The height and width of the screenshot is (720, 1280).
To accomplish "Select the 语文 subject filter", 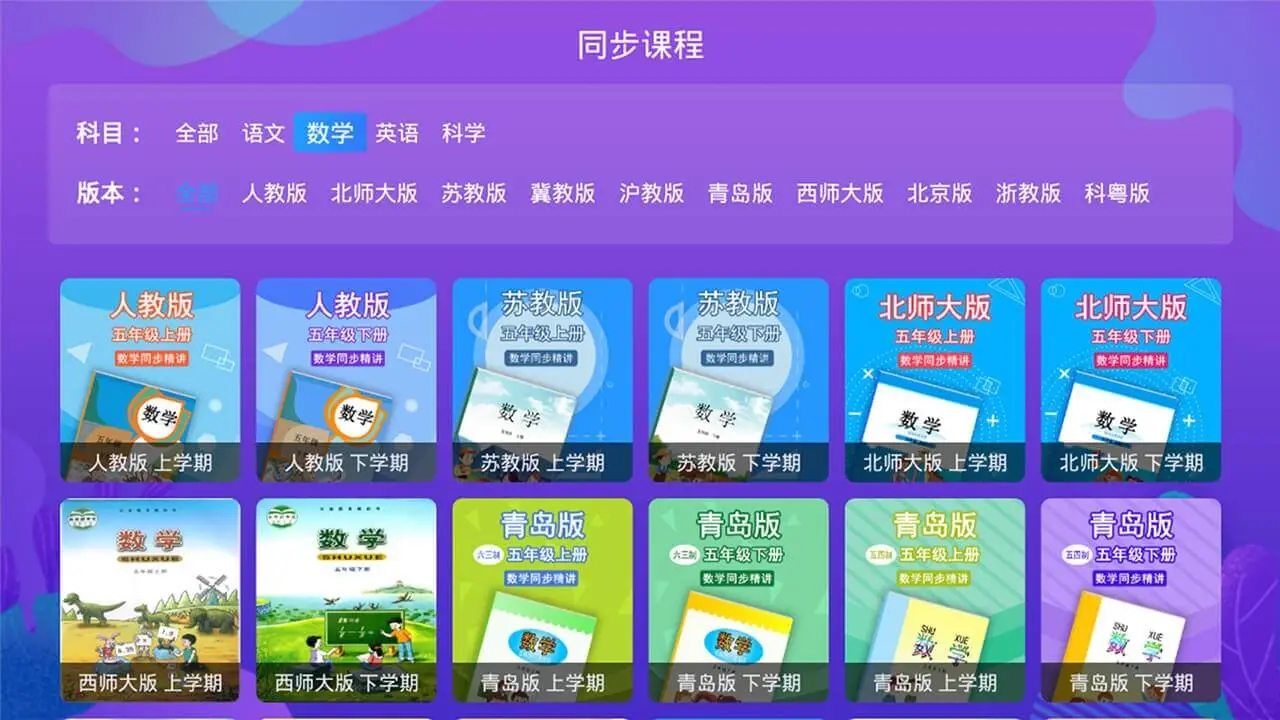I will (x=264, y=133).
